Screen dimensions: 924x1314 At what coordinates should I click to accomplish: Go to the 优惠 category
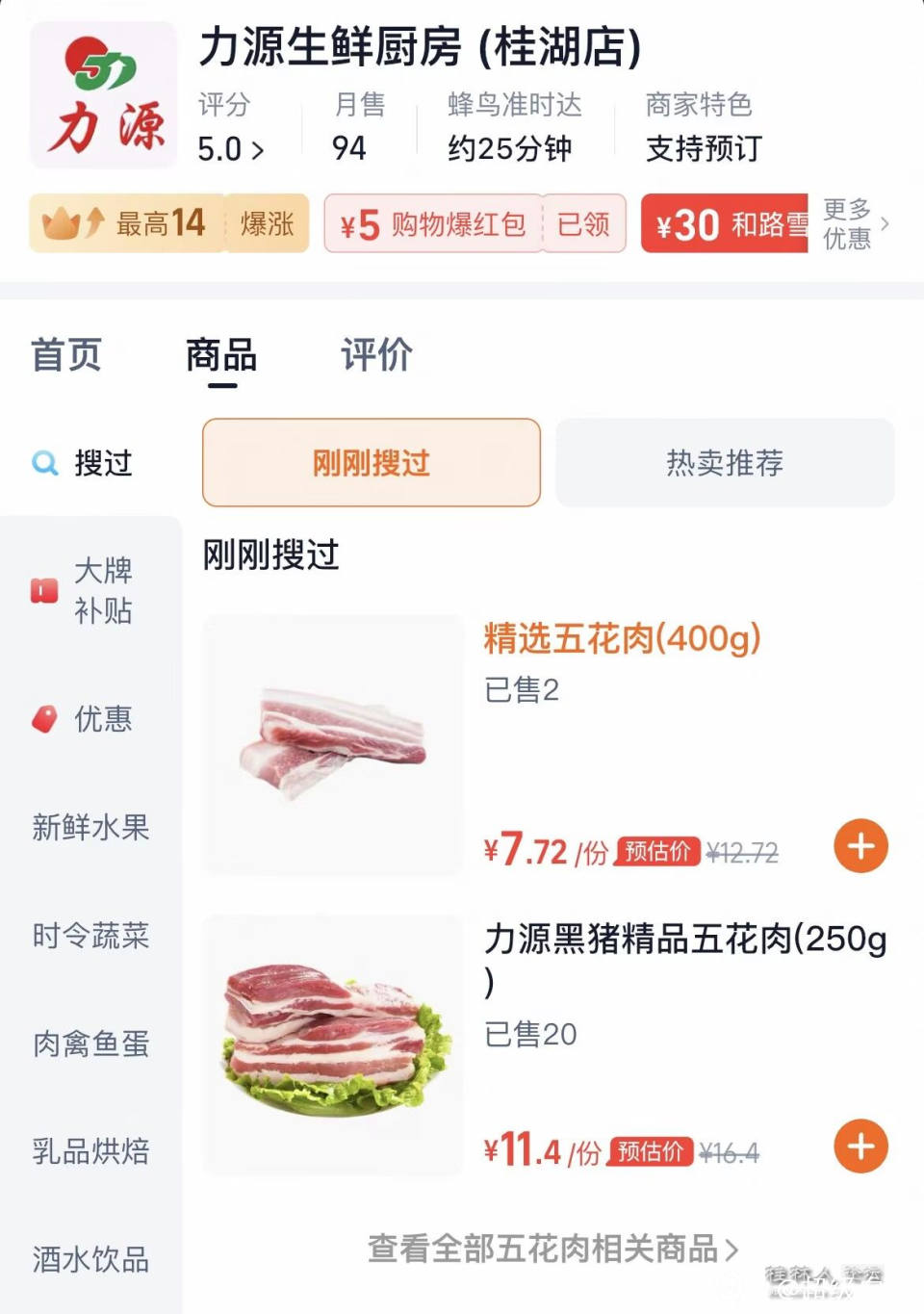87,719
